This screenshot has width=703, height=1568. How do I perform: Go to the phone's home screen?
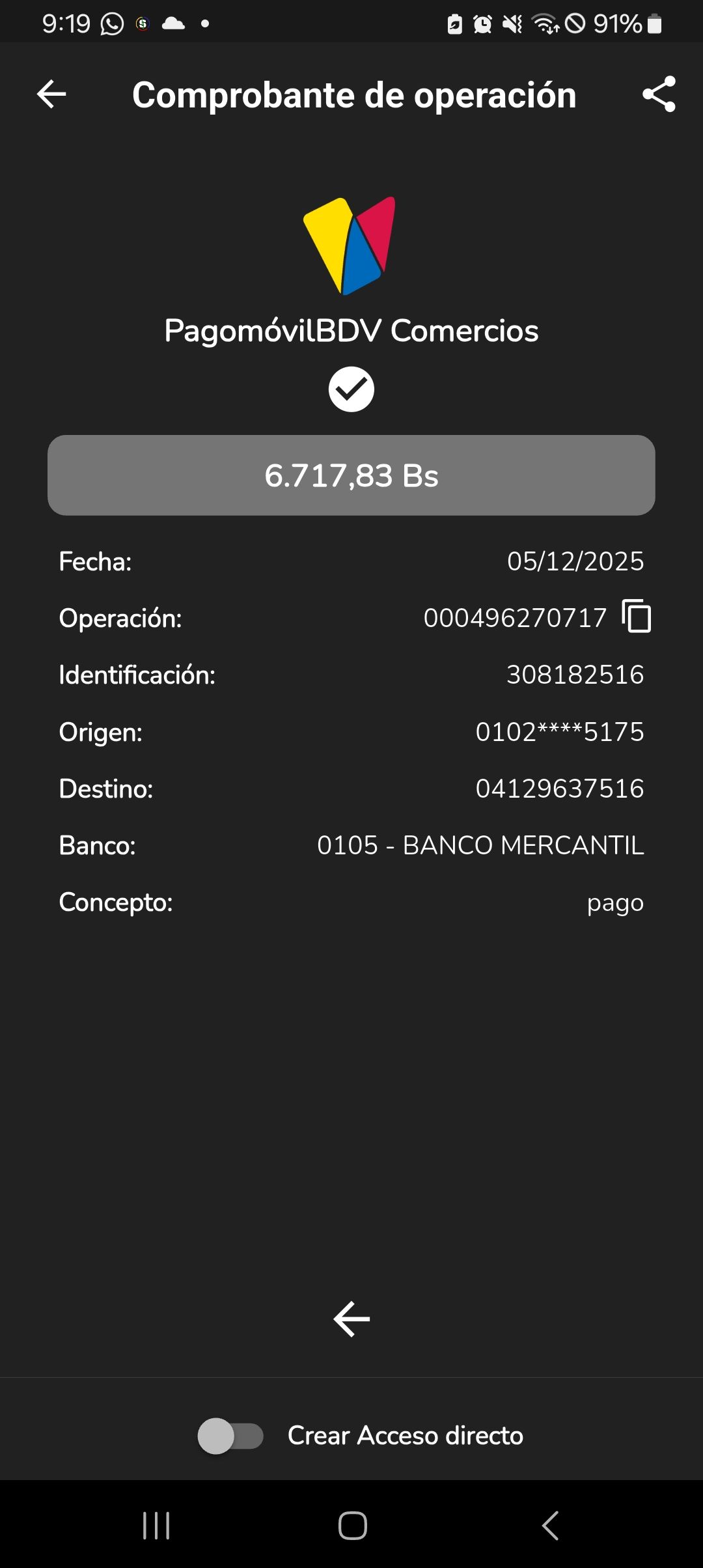pyautogui.click(x=352, y=1525)
